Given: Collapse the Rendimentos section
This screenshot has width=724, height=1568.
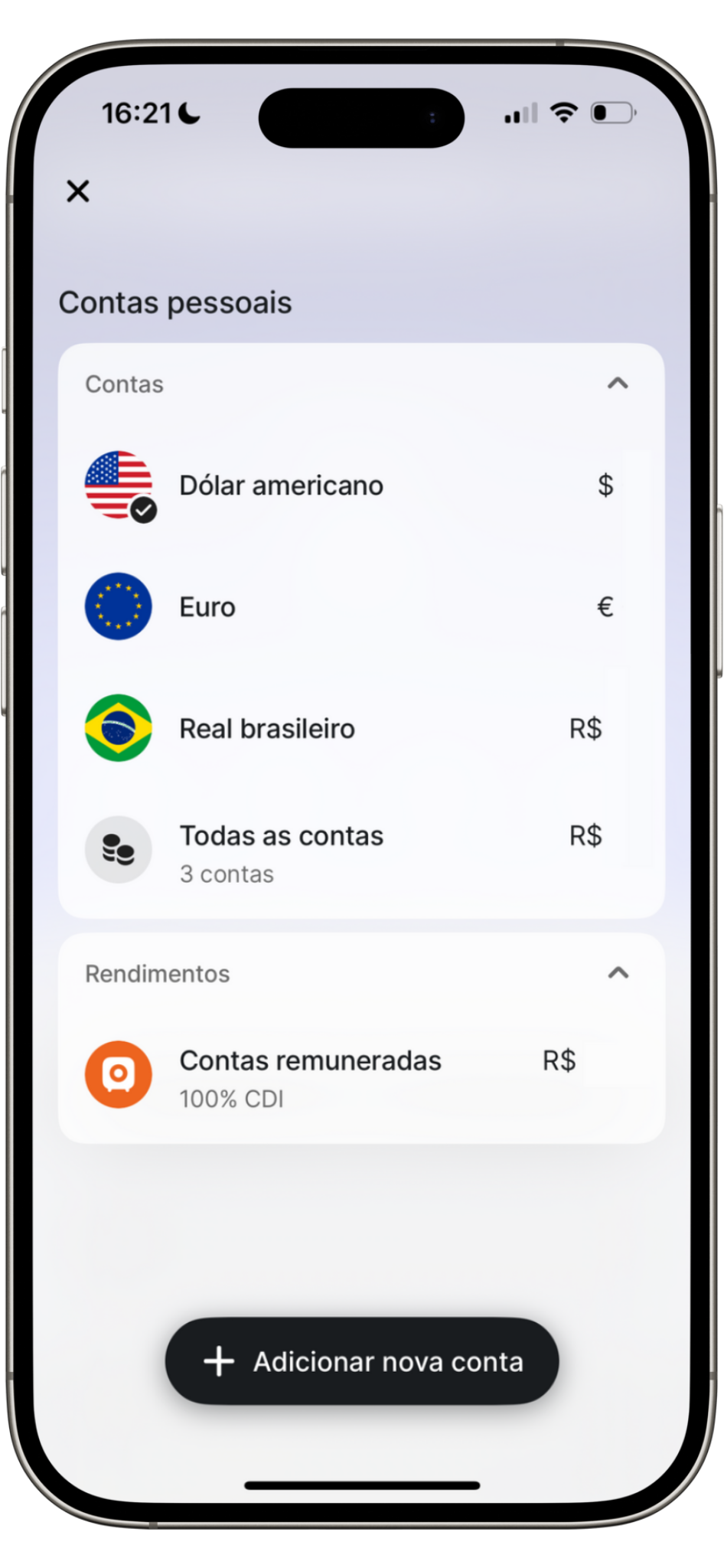Looking at the screenshot, I should 618,973.
